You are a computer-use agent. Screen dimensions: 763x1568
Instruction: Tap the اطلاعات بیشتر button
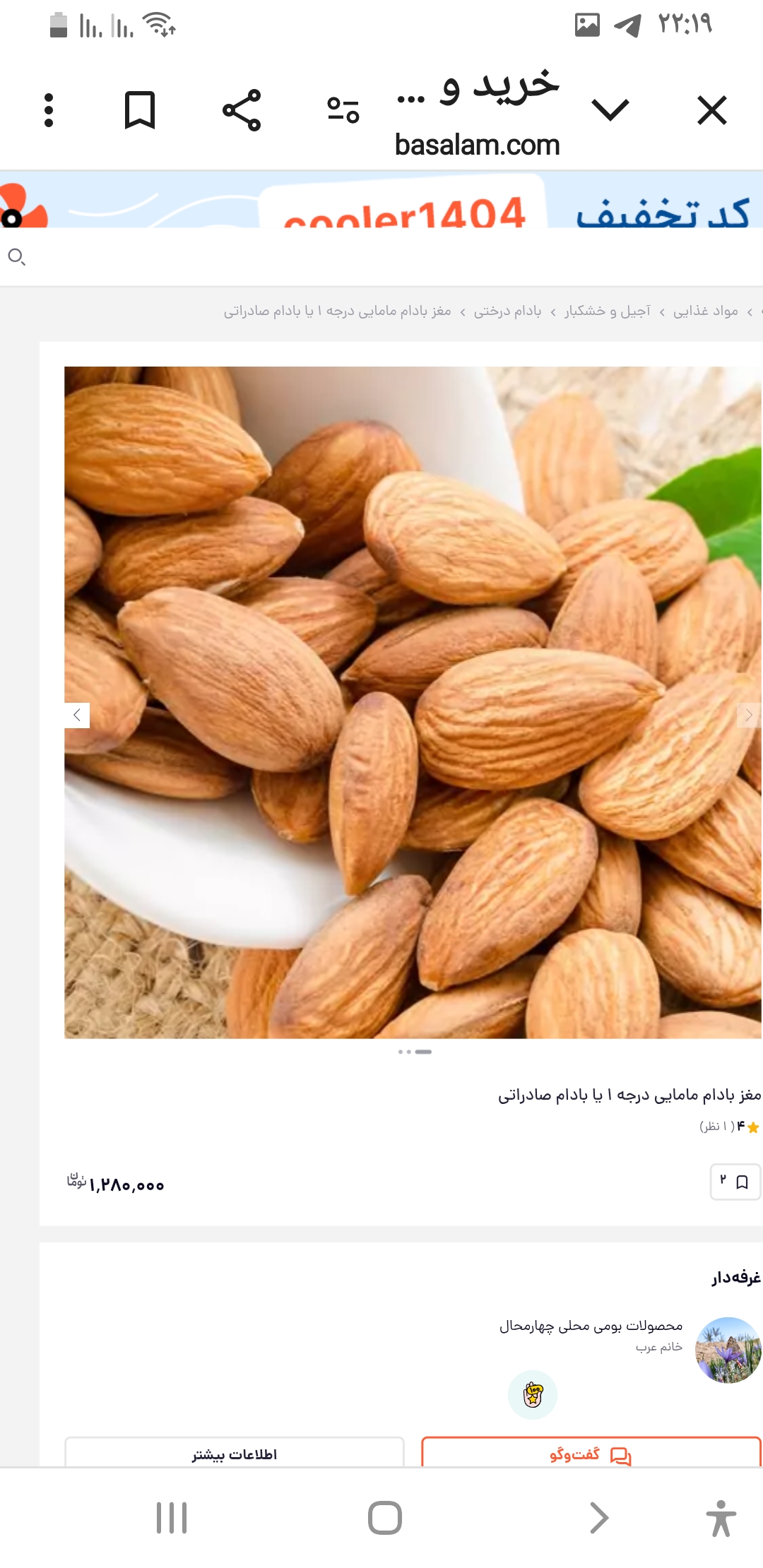pyautogui.click(x=235, y=1454)
